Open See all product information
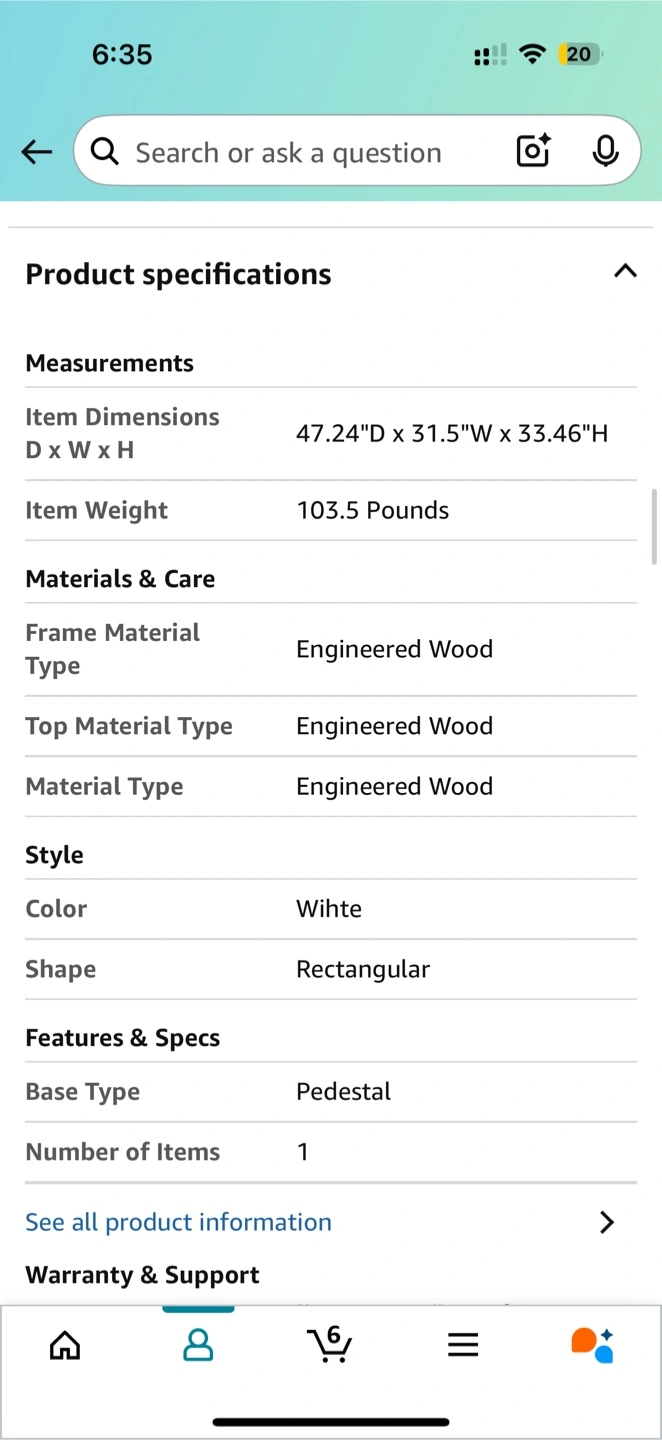Screen dimensions: 662x1440 [x=320, y=1222]
